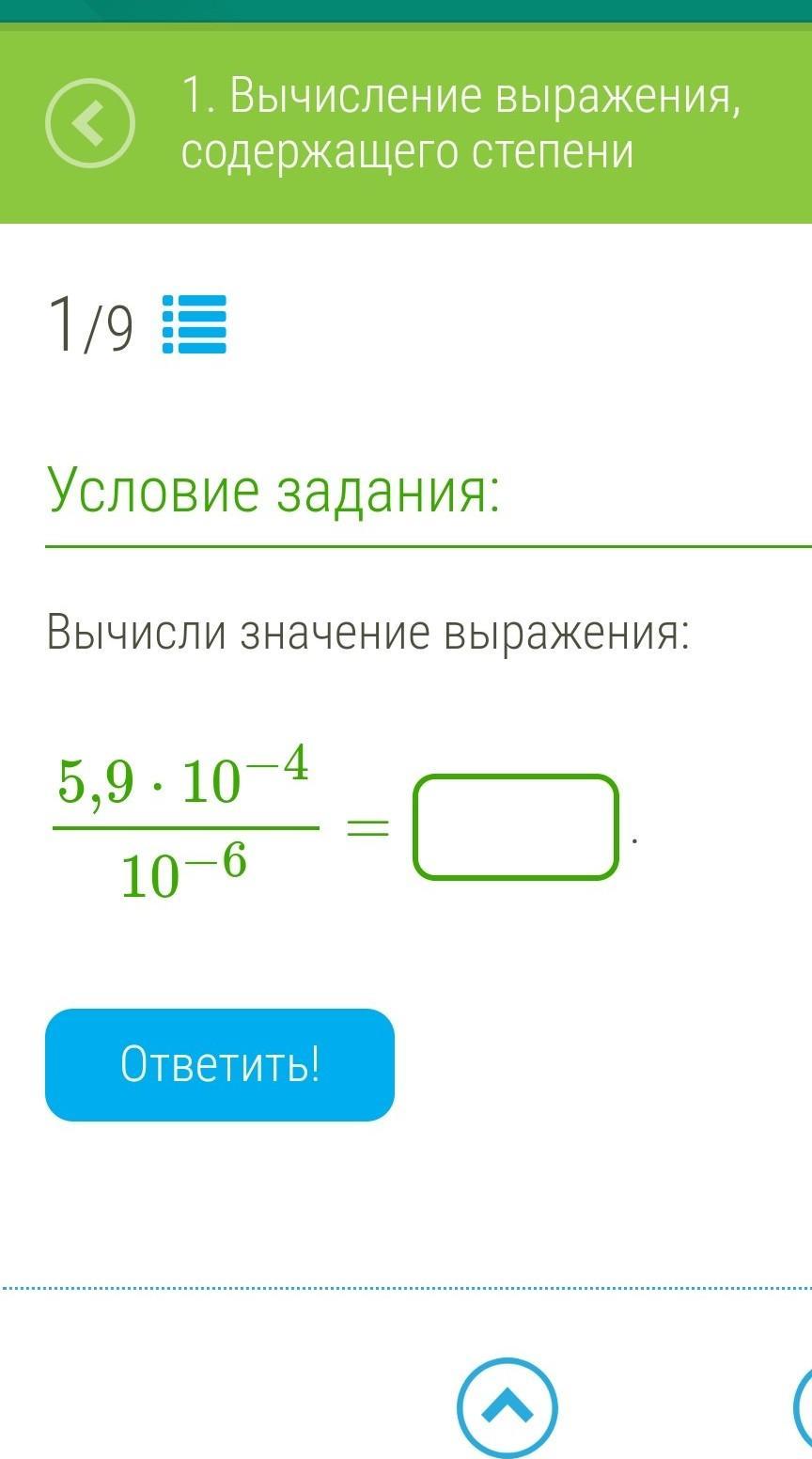Tap the circular up arrow button
This screenshot has width=812, height=1459.
point(507,1407)
